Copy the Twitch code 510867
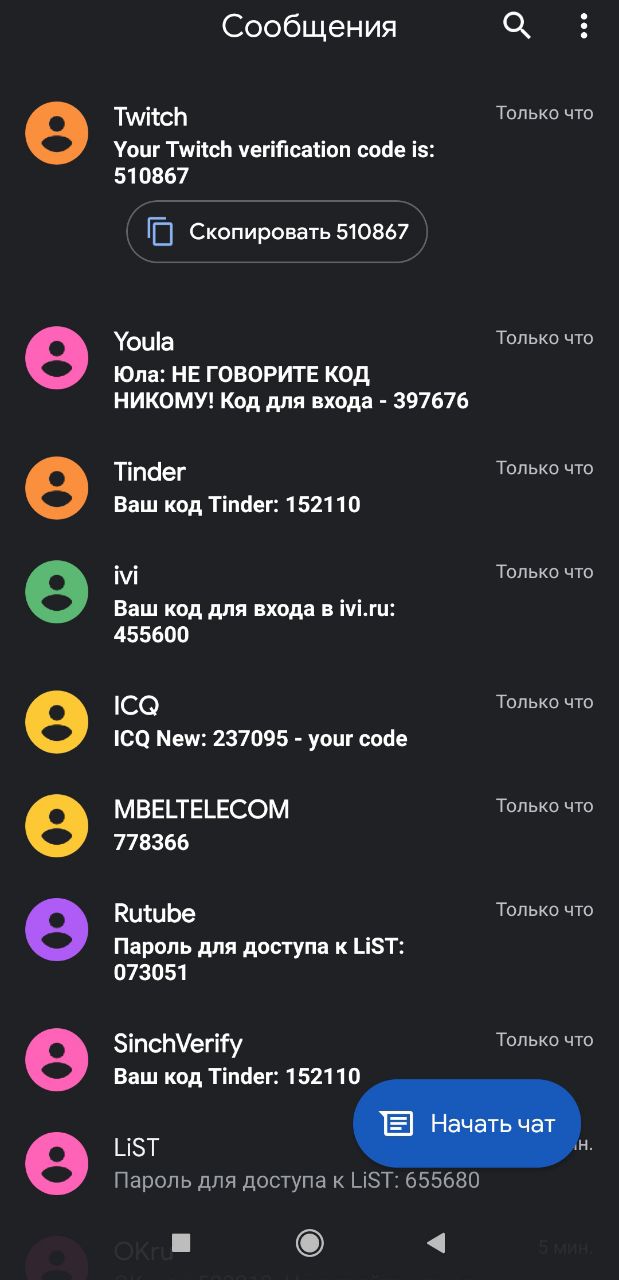619x1280 pixels. tap(277, 232)
